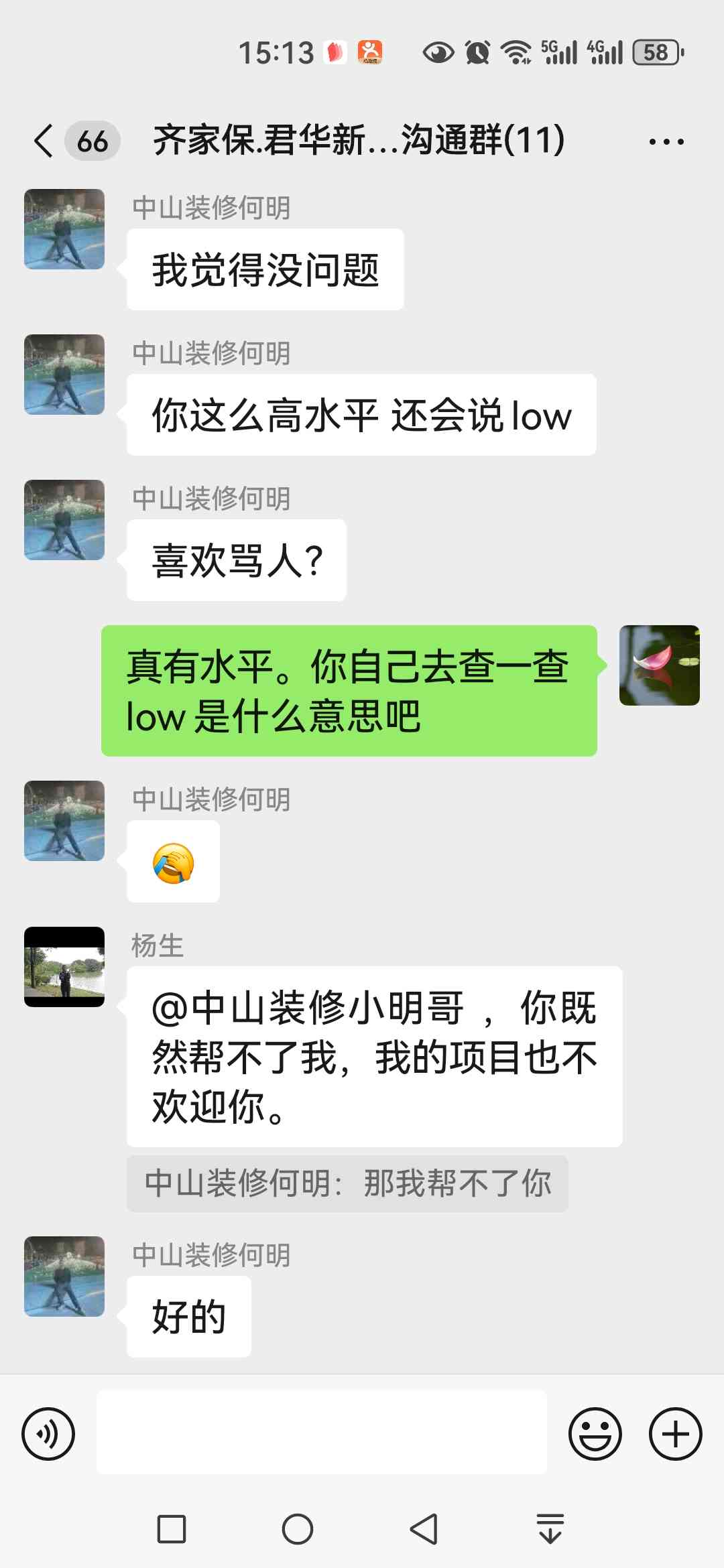Focus the message text field
This screenshot has height=1568, width=724.
(322, 1432)
